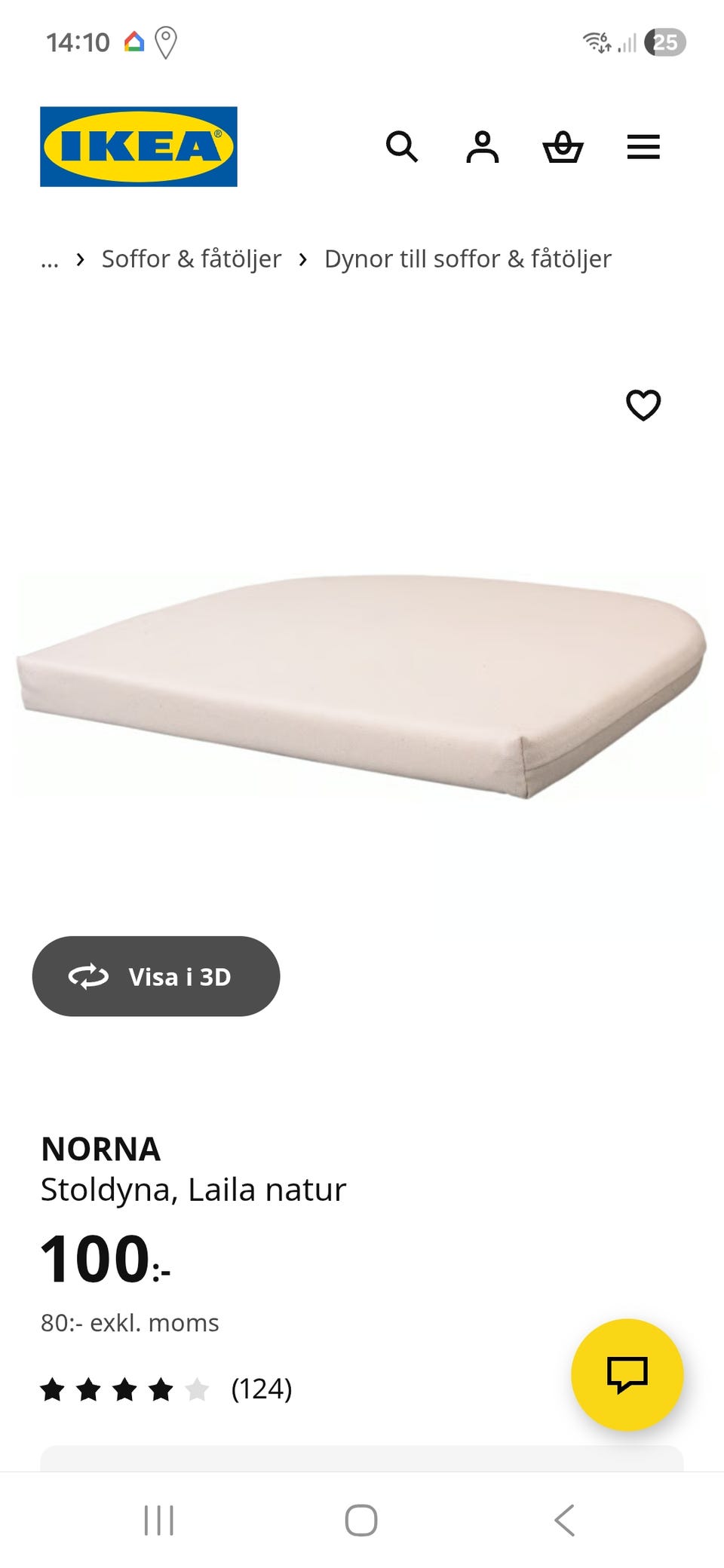Go to IKEA home via logo
The image size is (724, 1568).
139,146
